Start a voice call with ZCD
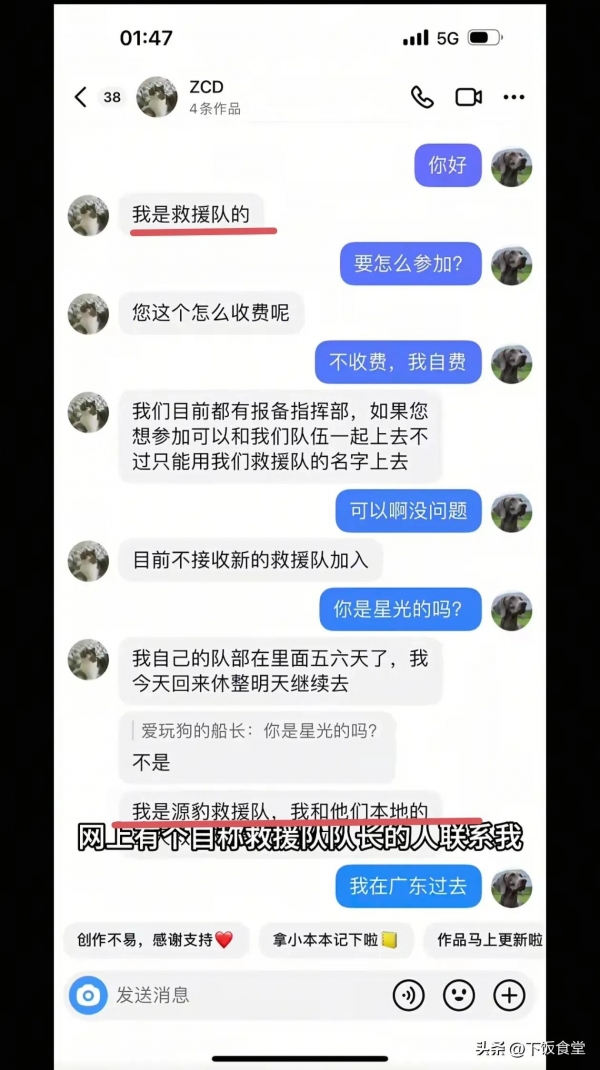Image resolution: width=600 pixels, height=1070 pixels. [422, 97]
